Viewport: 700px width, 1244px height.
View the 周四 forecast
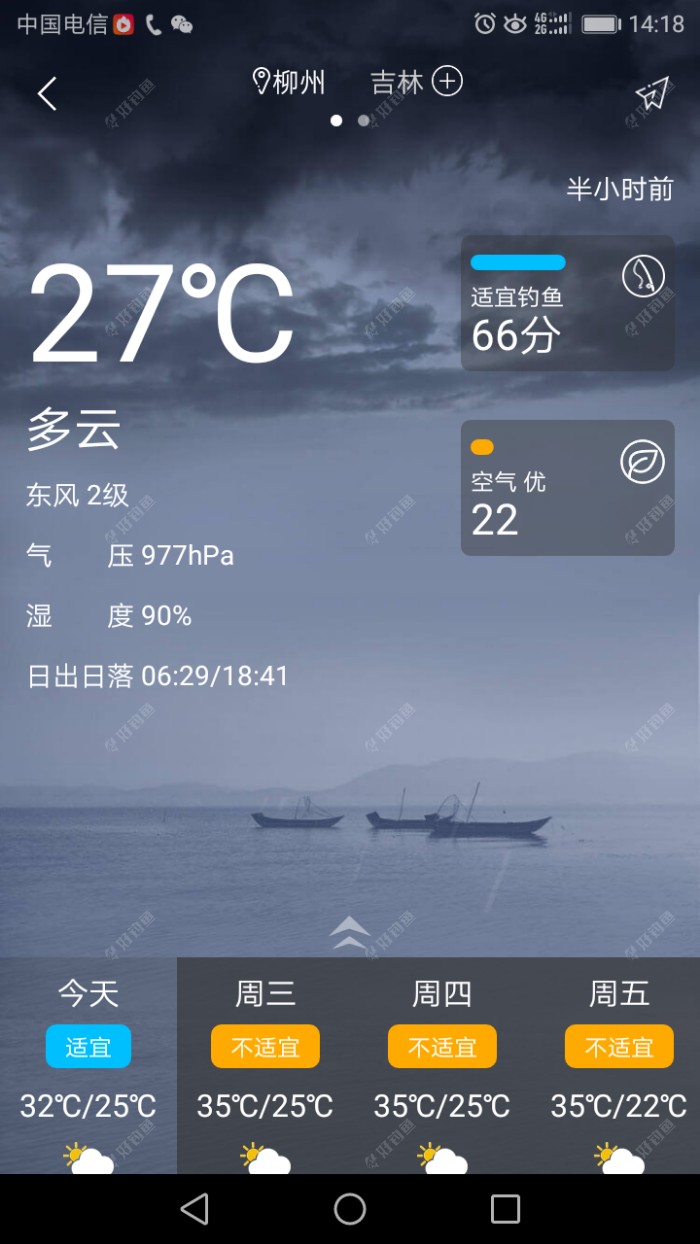(x=442, y=1065)
